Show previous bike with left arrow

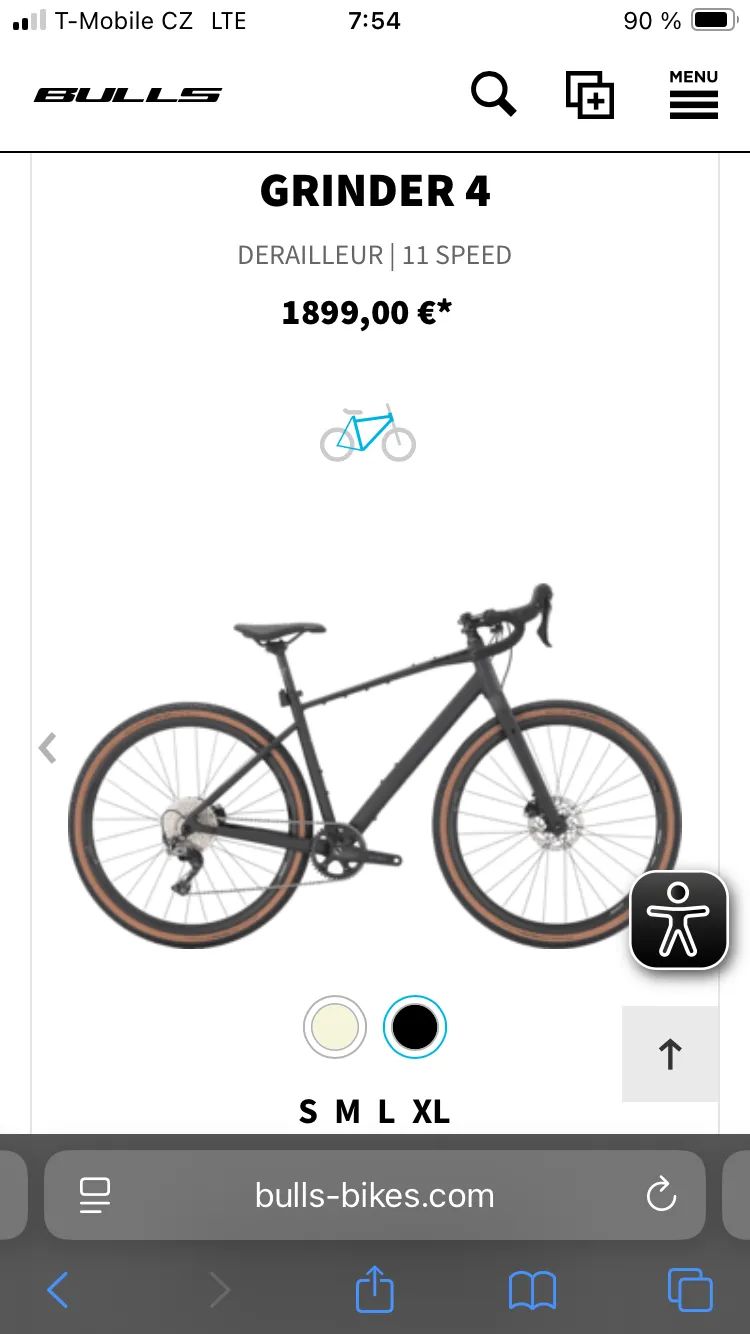(x=47, y=748)
